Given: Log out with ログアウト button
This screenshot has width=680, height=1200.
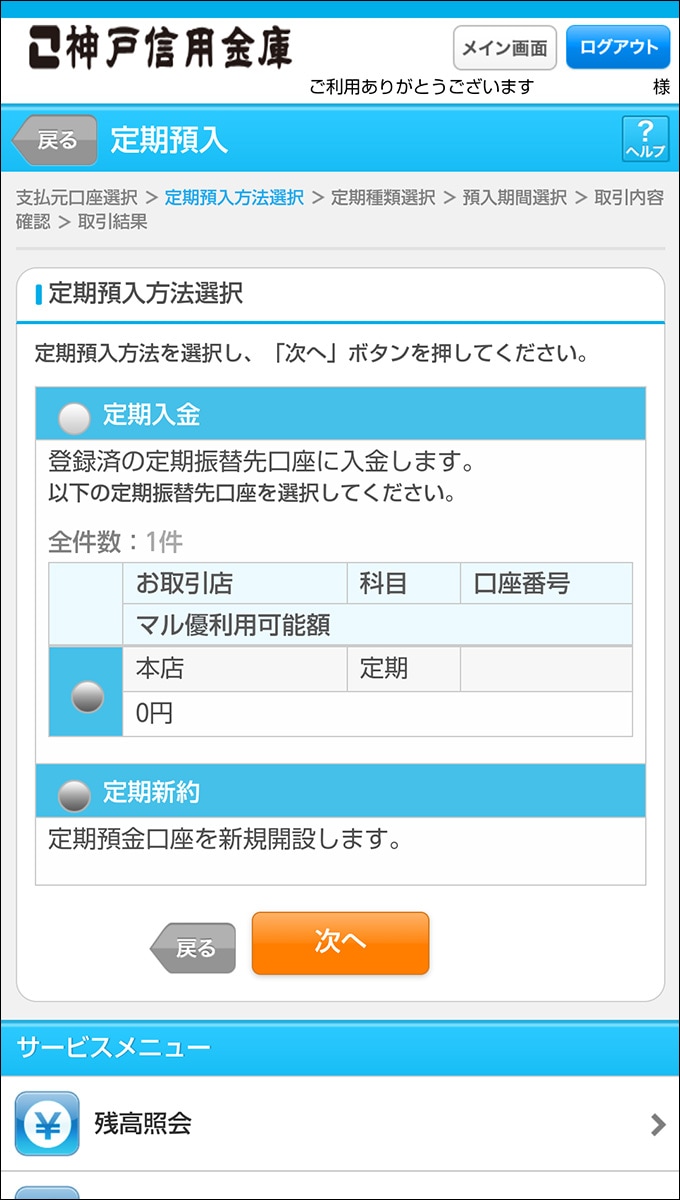Looking at the screenshot, I should coord(618,47).
